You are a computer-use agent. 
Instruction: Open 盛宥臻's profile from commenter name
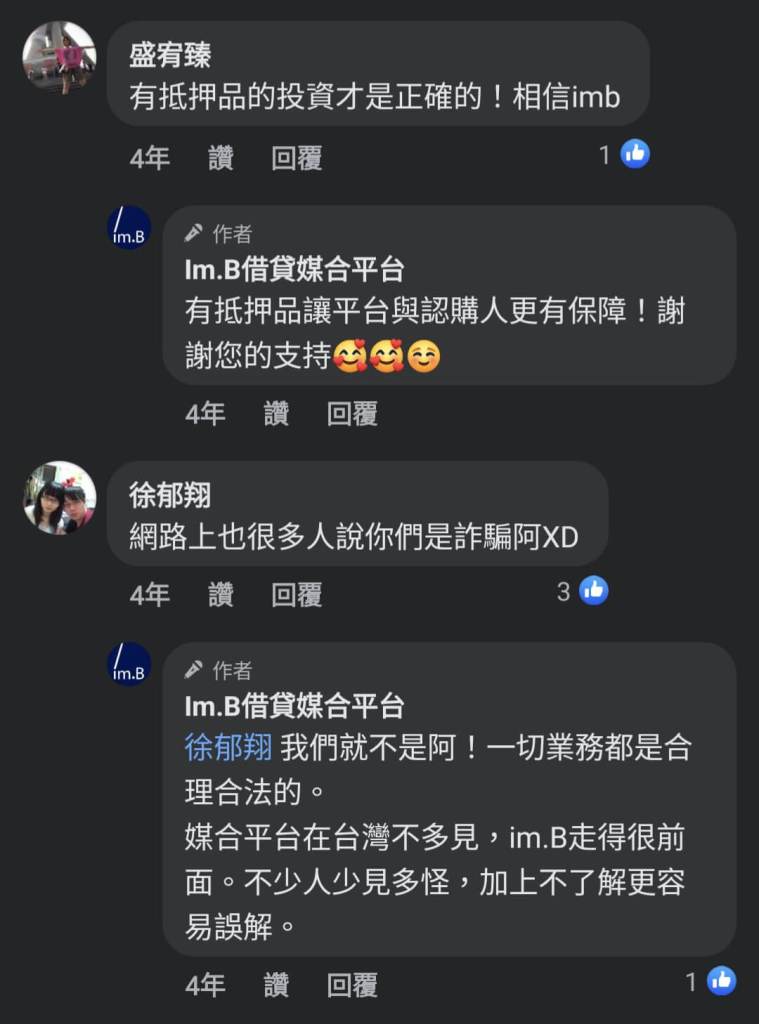tap(170, 55)
